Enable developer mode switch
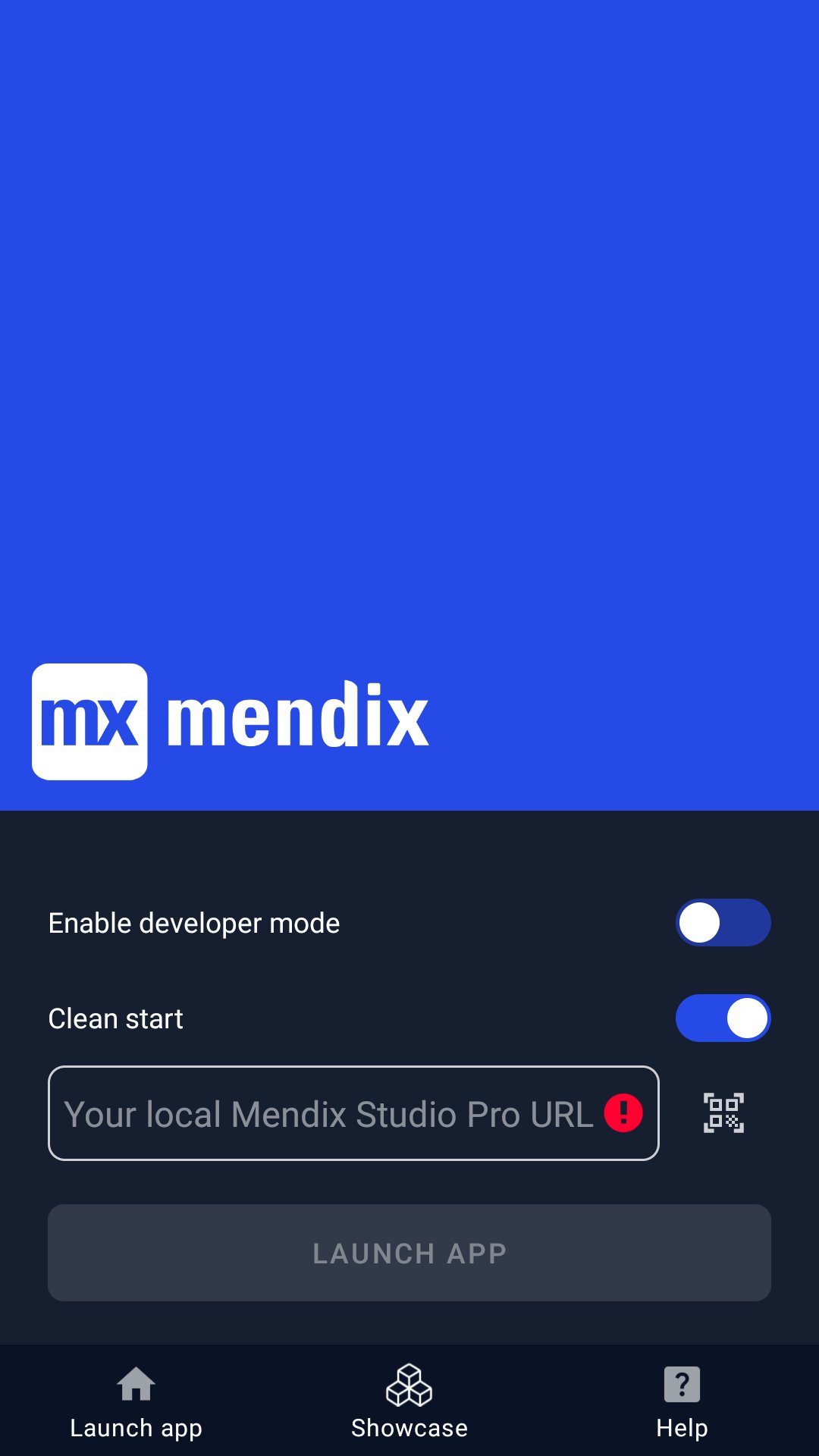 tap(723, 922)
